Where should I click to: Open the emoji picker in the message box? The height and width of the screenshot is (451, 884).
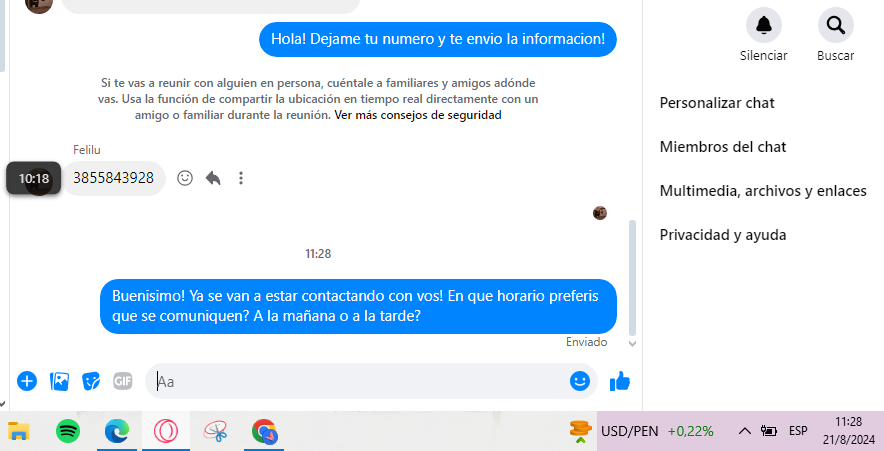580,381
